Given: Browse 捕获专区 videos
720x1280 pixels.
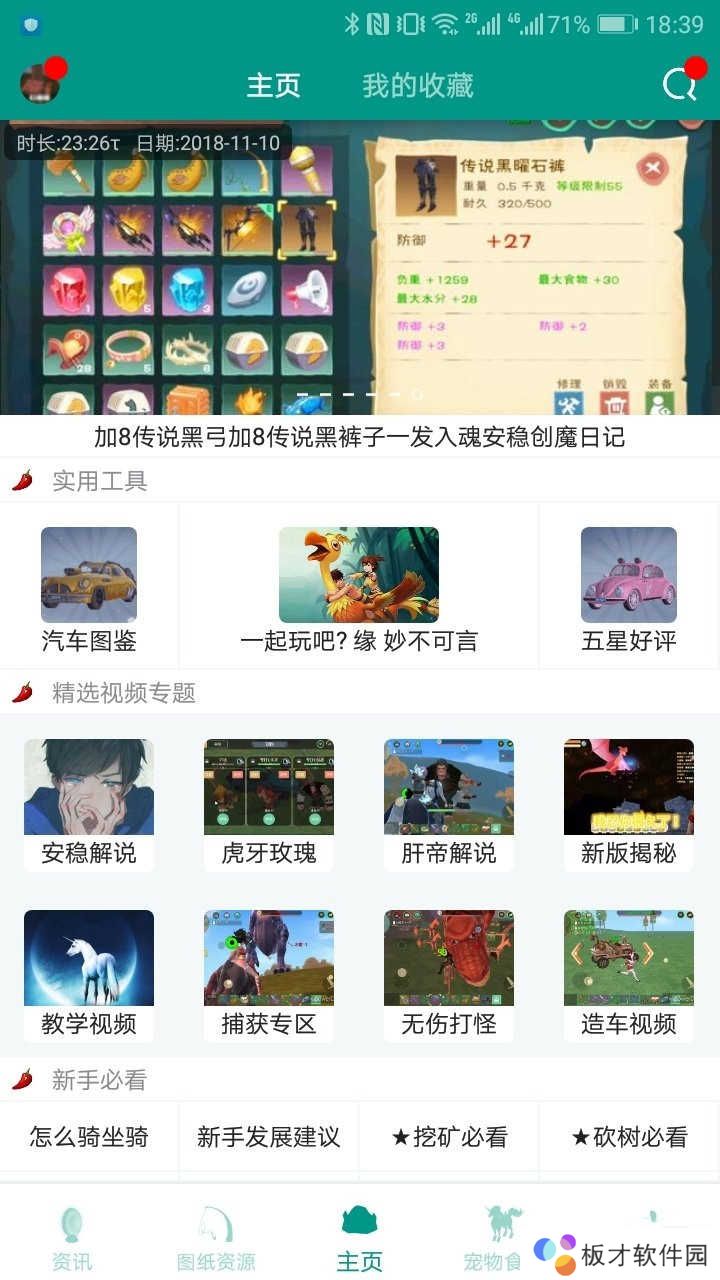Looking at the screenshot, I should pos(269,974).
